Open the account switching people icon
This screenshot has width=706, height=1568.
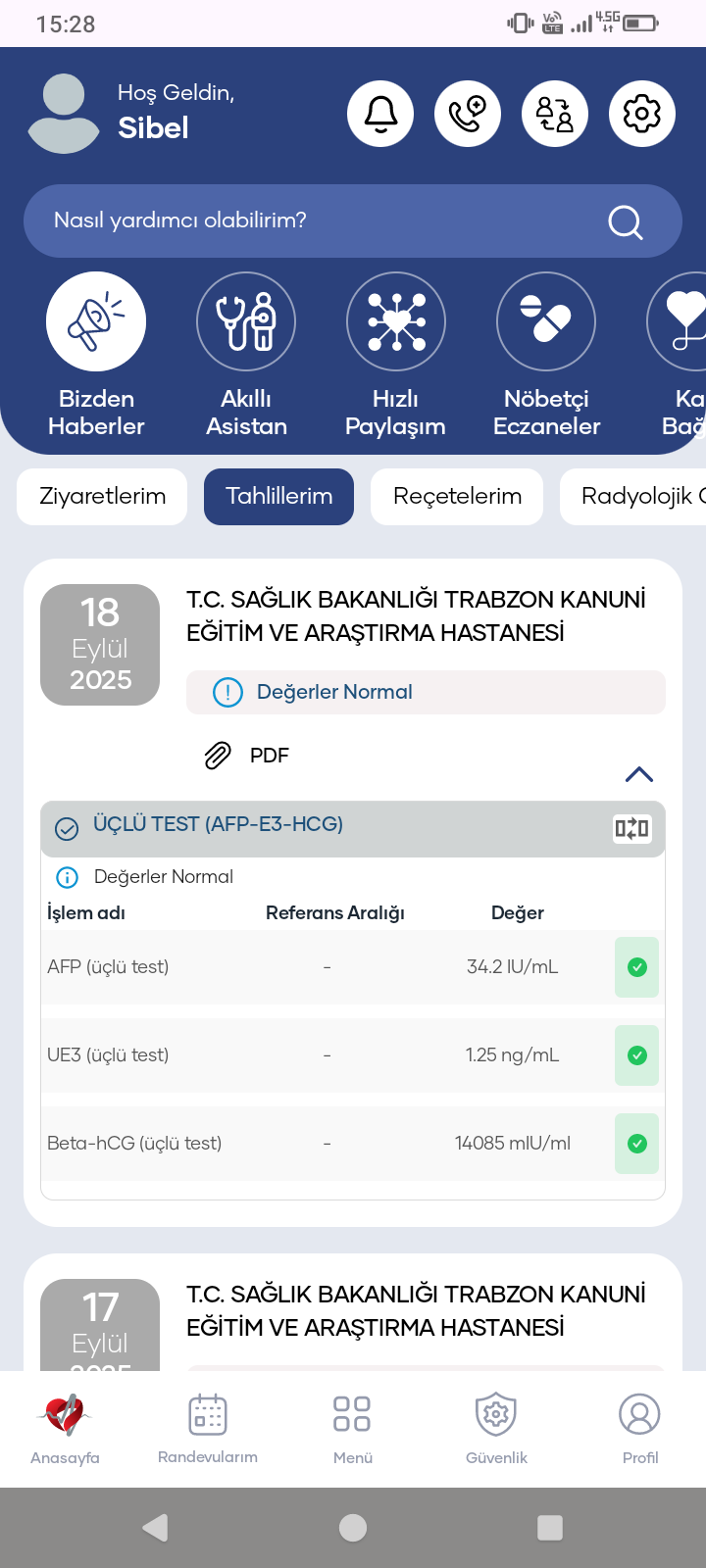tap(555, 114)
